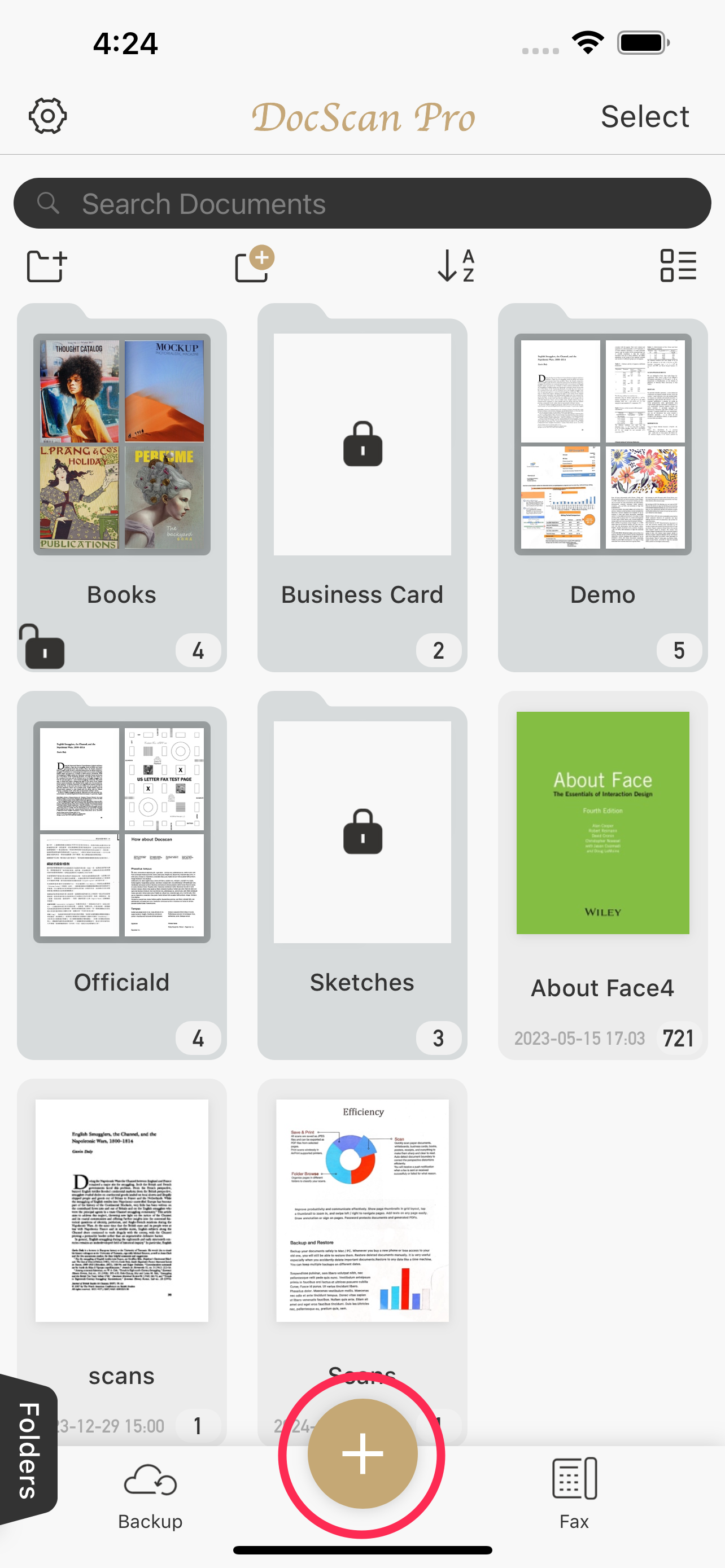Focus the Search Documents field
725x1568 pixels.
point(362,203)
